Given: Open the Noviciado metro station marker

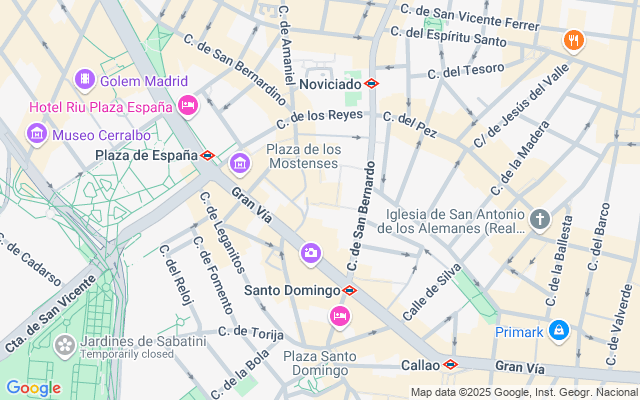Looking at the screenshot, I should pos(371,84).
